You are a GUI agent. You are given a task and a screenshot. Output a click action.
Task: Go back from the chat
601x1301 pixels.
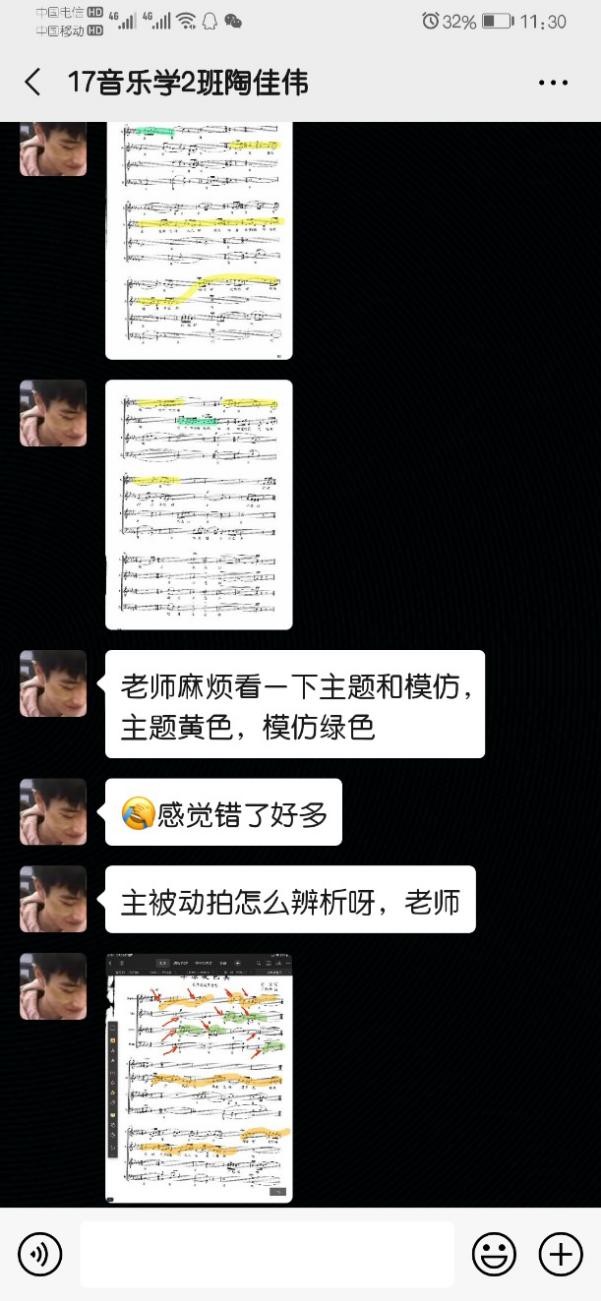pos(33,82)
